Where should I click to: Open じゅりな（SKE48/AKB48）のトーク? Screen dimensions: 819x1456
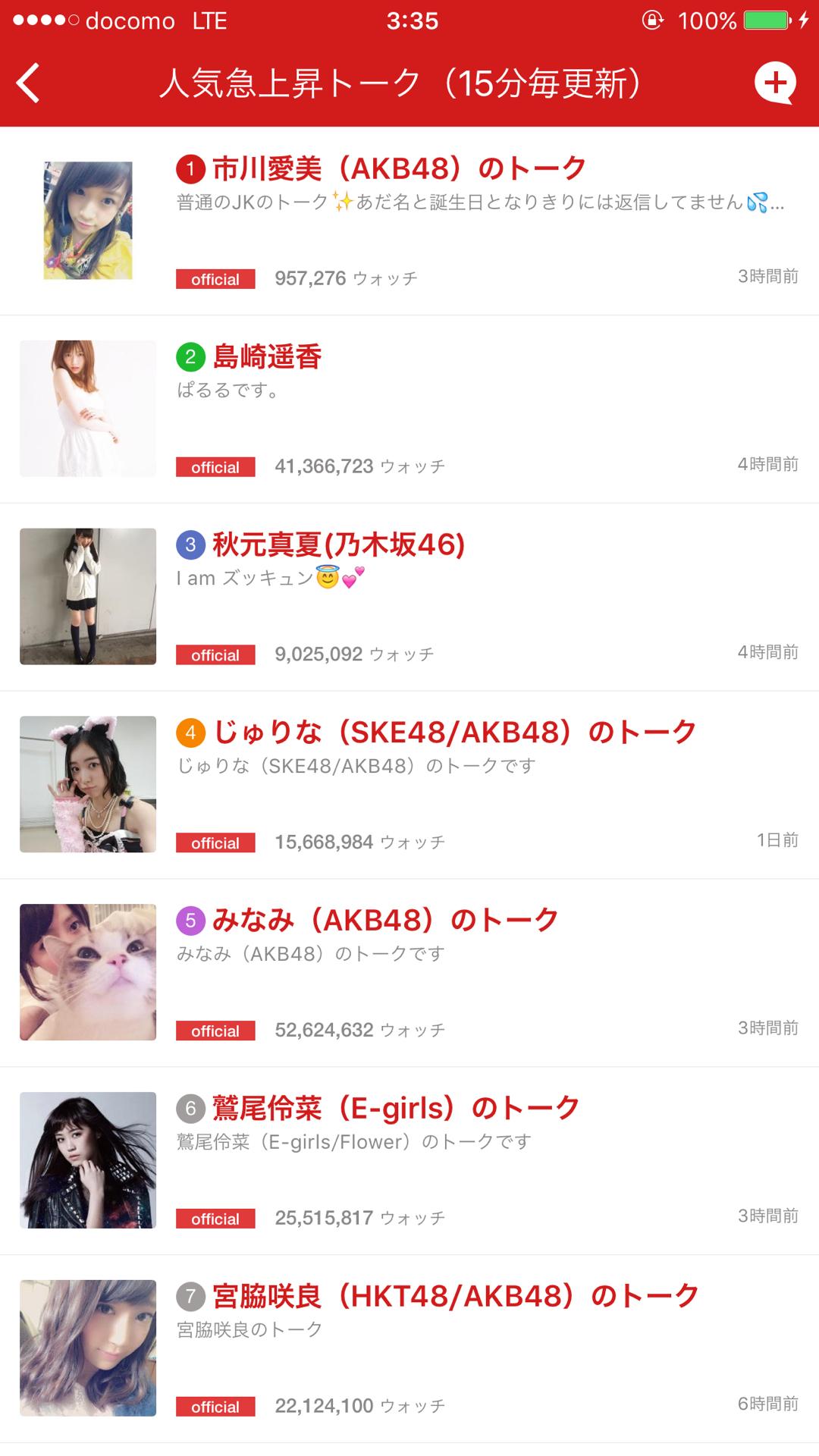454,733
